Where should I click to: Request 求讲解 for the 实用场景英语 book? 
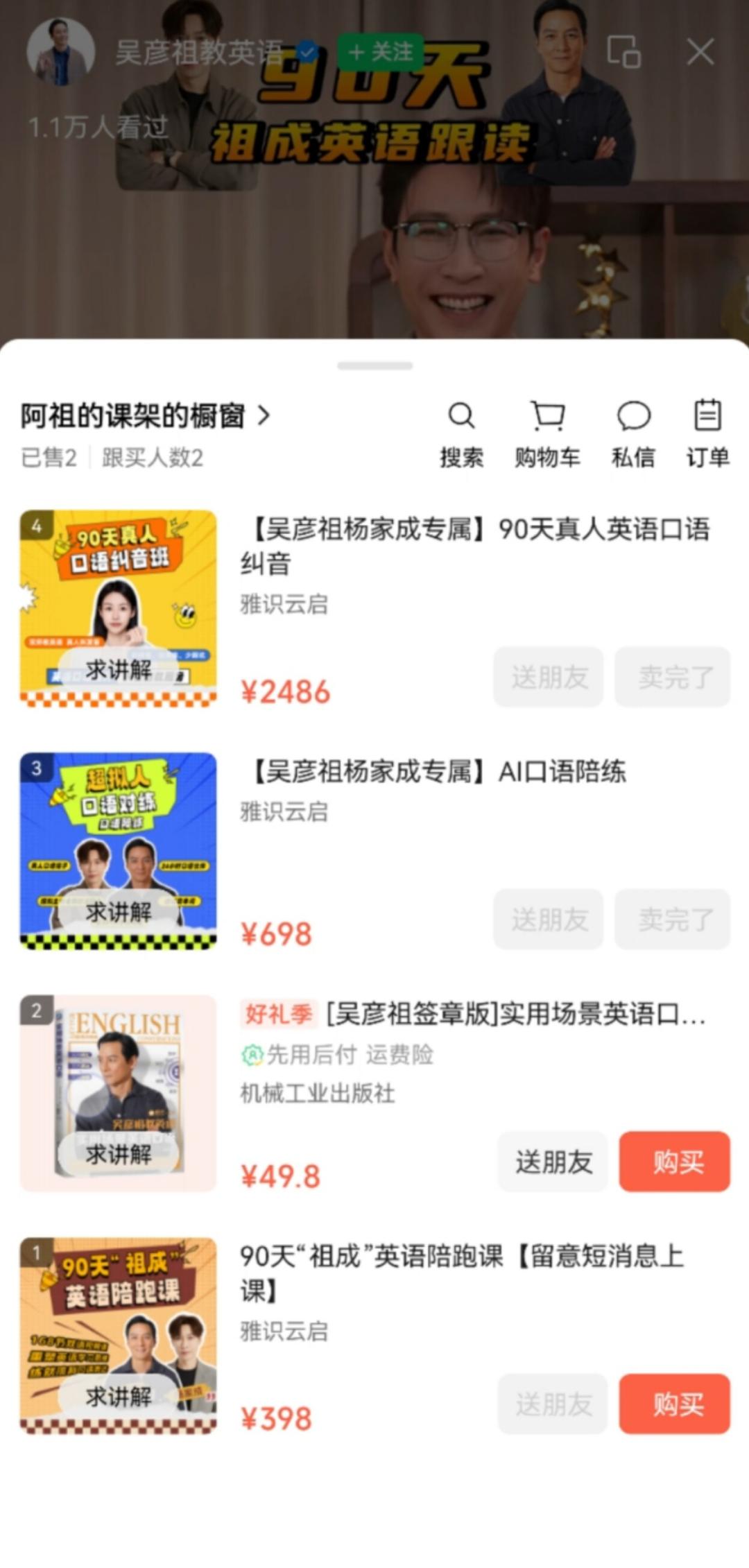pyautogui.click(x=119, y=1154)
